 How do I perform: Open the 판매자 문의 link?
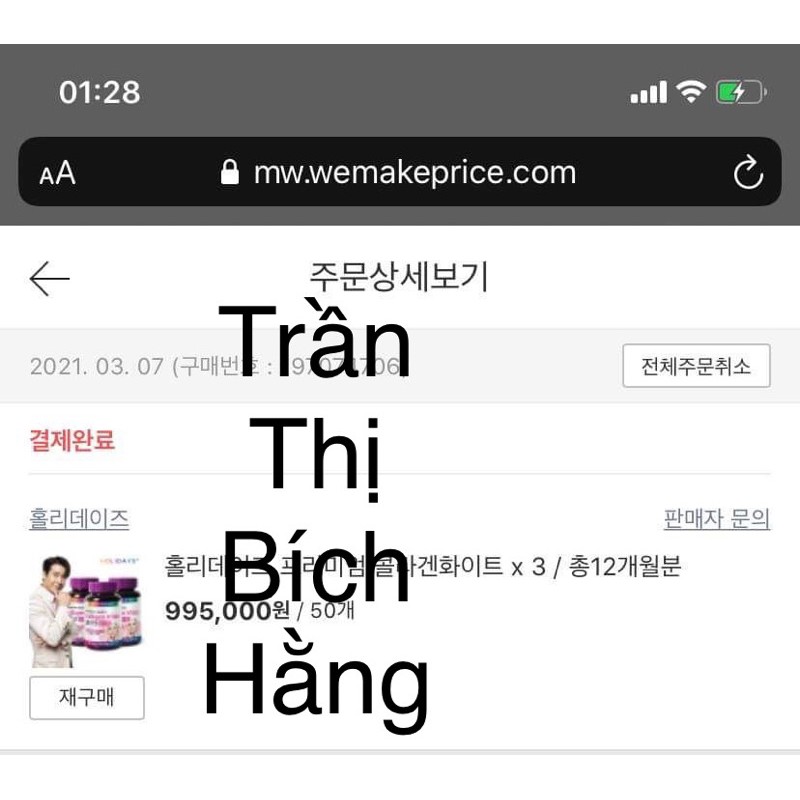716,519
